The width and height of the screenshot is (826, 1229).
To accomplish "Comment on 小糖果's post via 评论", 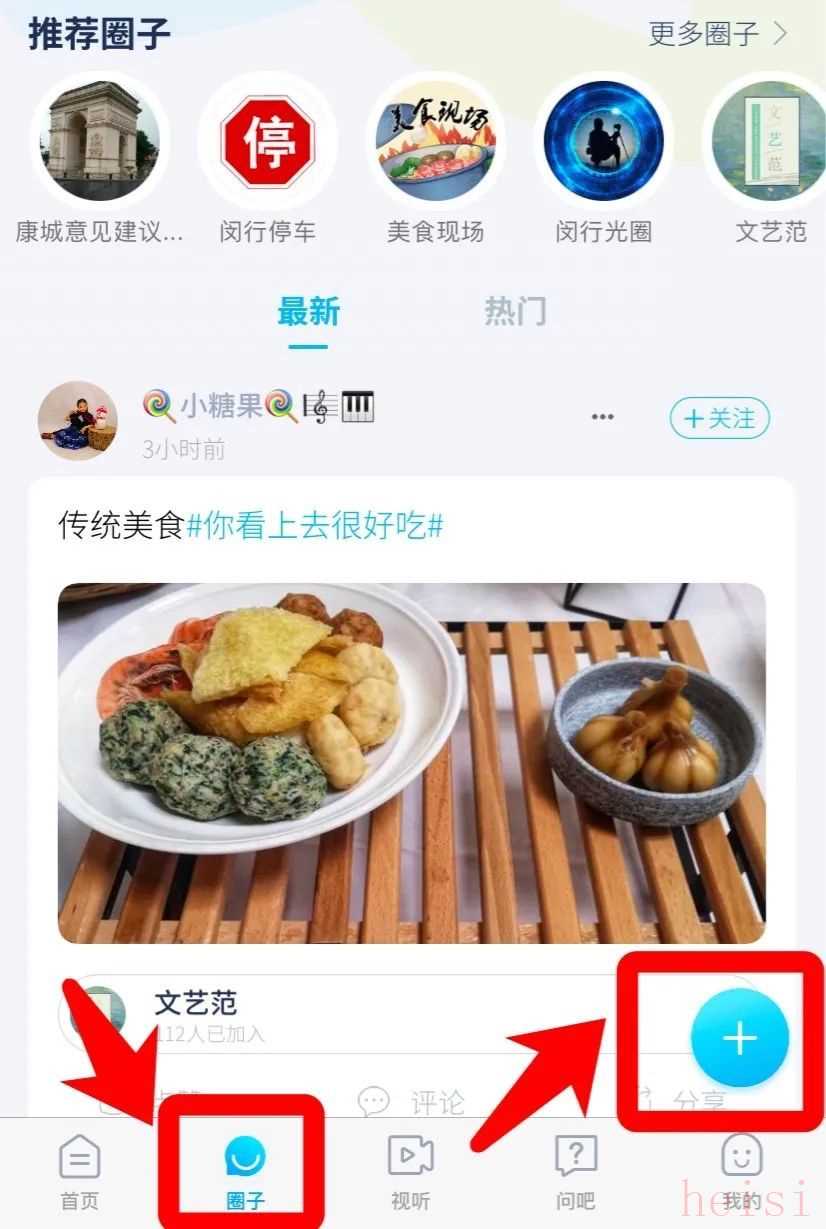I will pos(412,1102).
